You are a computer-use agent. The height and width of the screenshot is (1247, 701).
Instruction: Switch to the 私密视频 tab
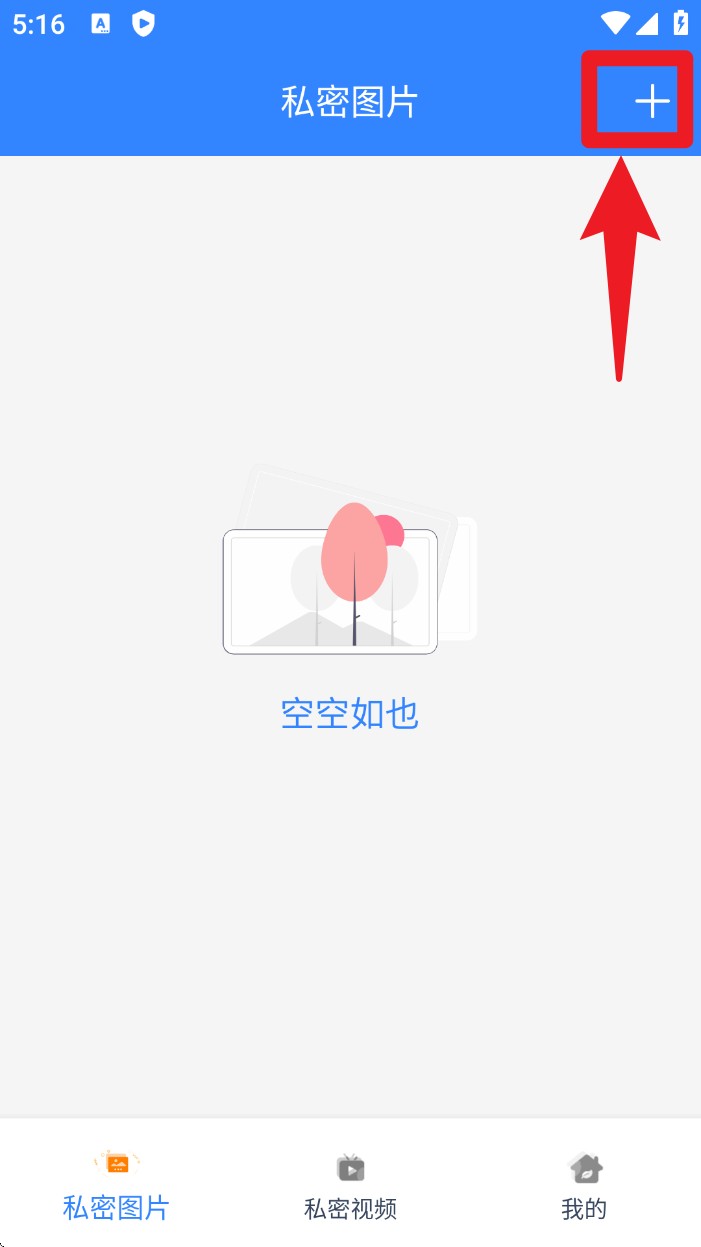point(350,1186)
